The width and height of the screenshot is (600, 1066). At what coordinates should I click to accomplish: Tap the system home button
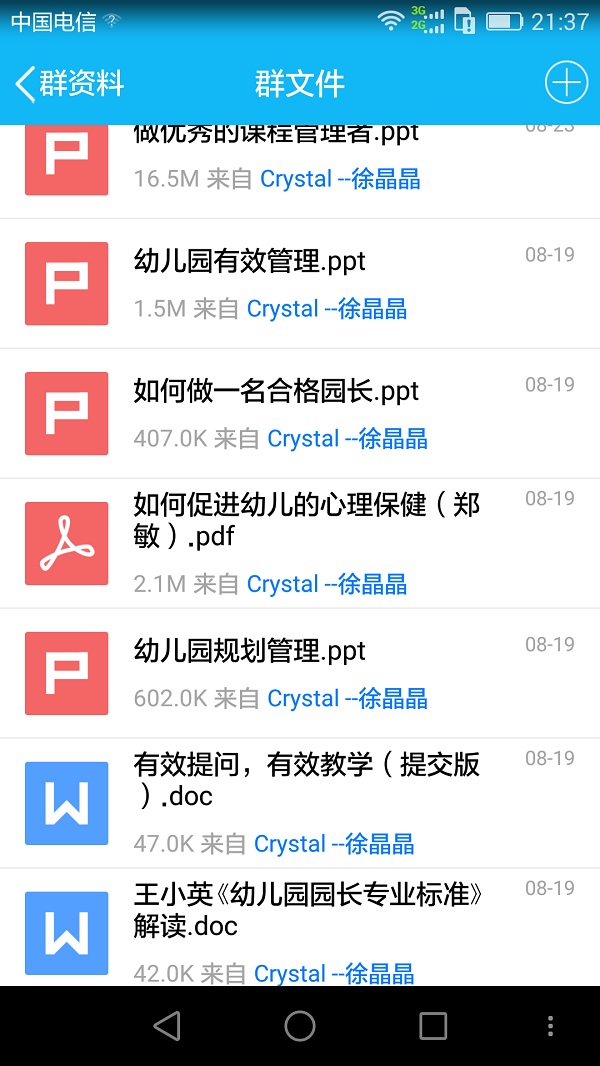(300, 1026)
